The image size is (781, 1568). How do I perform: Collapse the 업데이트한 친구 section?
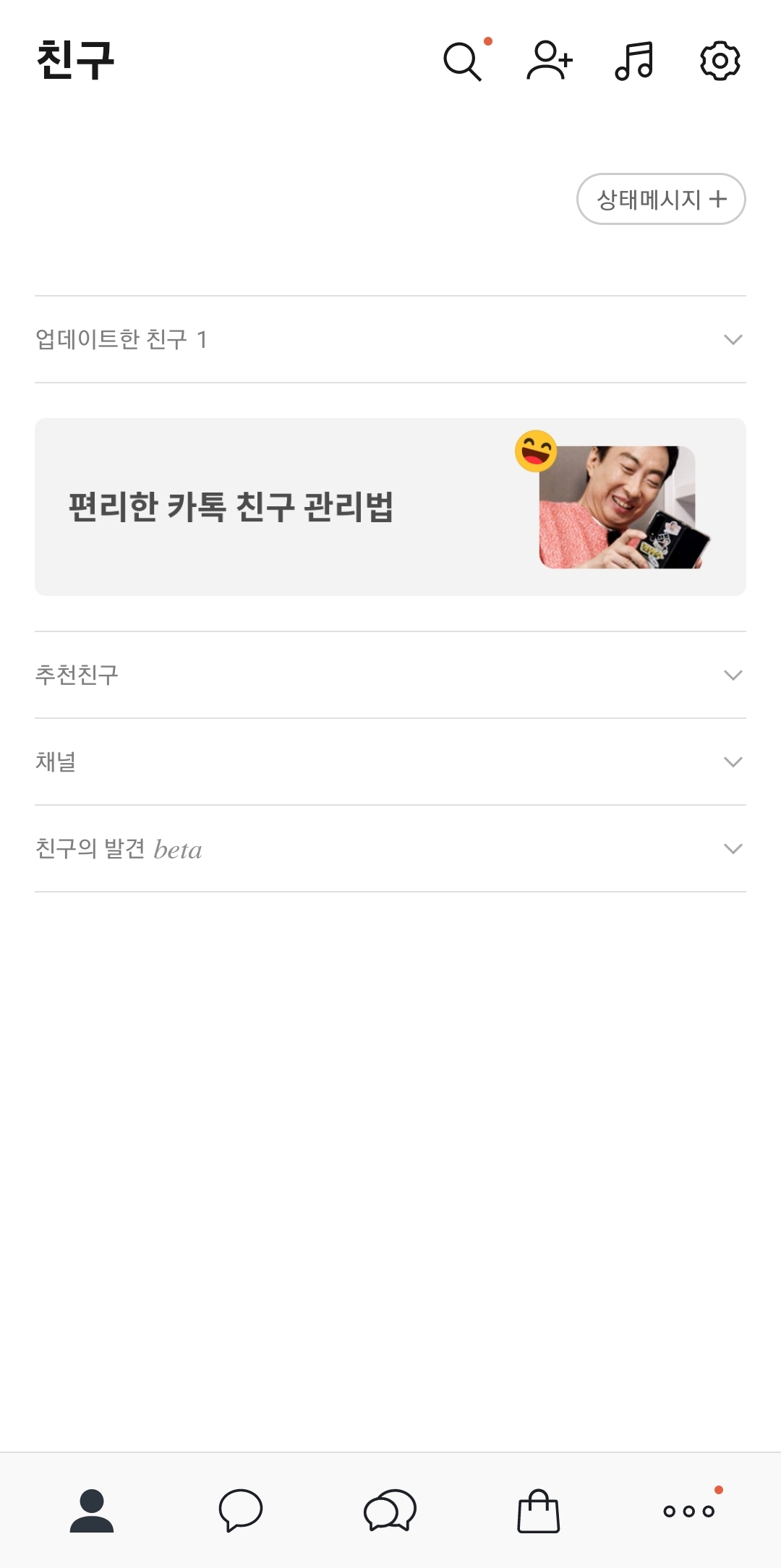pos(733,338)
